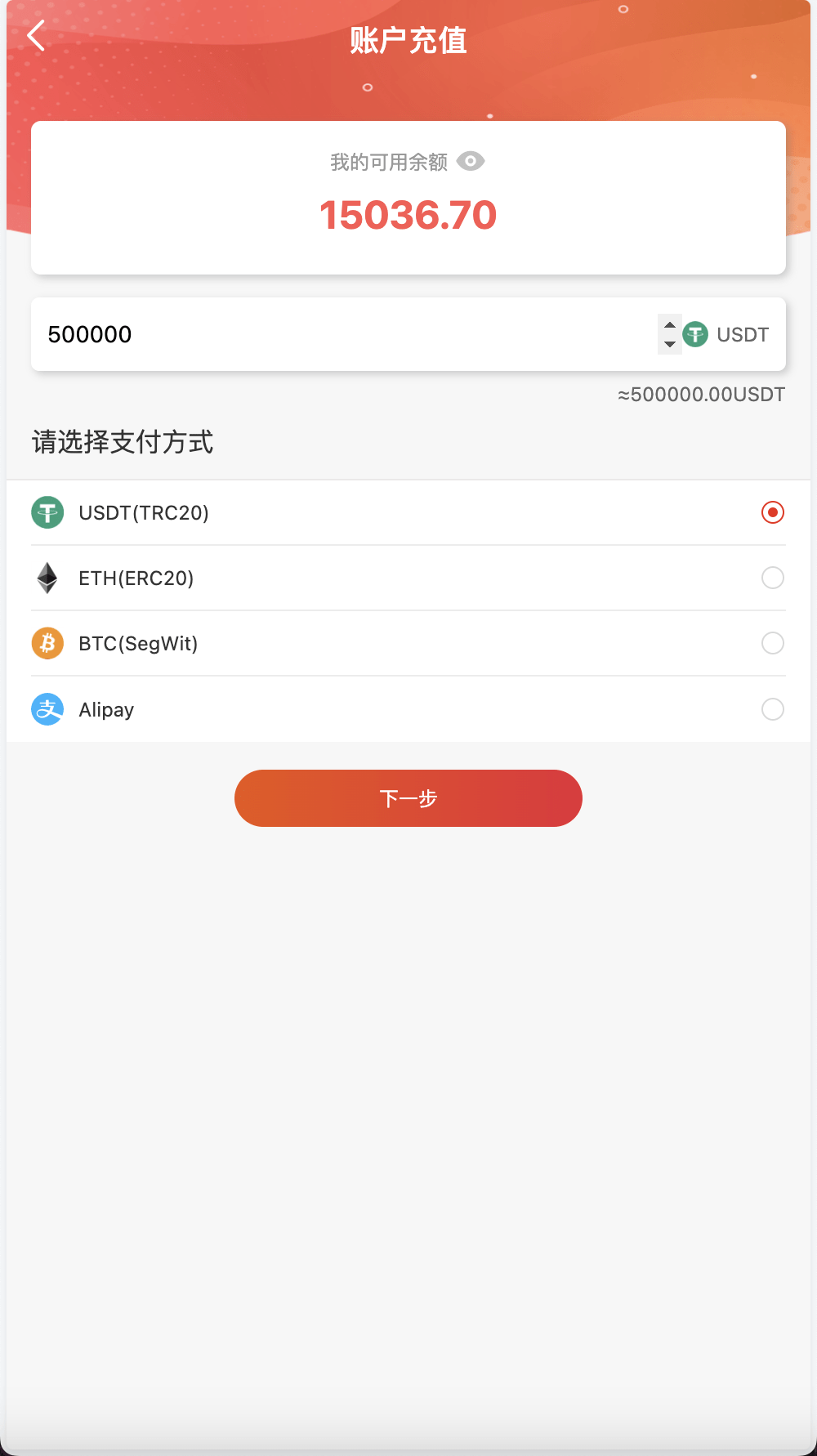Select Alipay payment method
The width and height of the screenshot is (817, 1456).
[772, 709]
